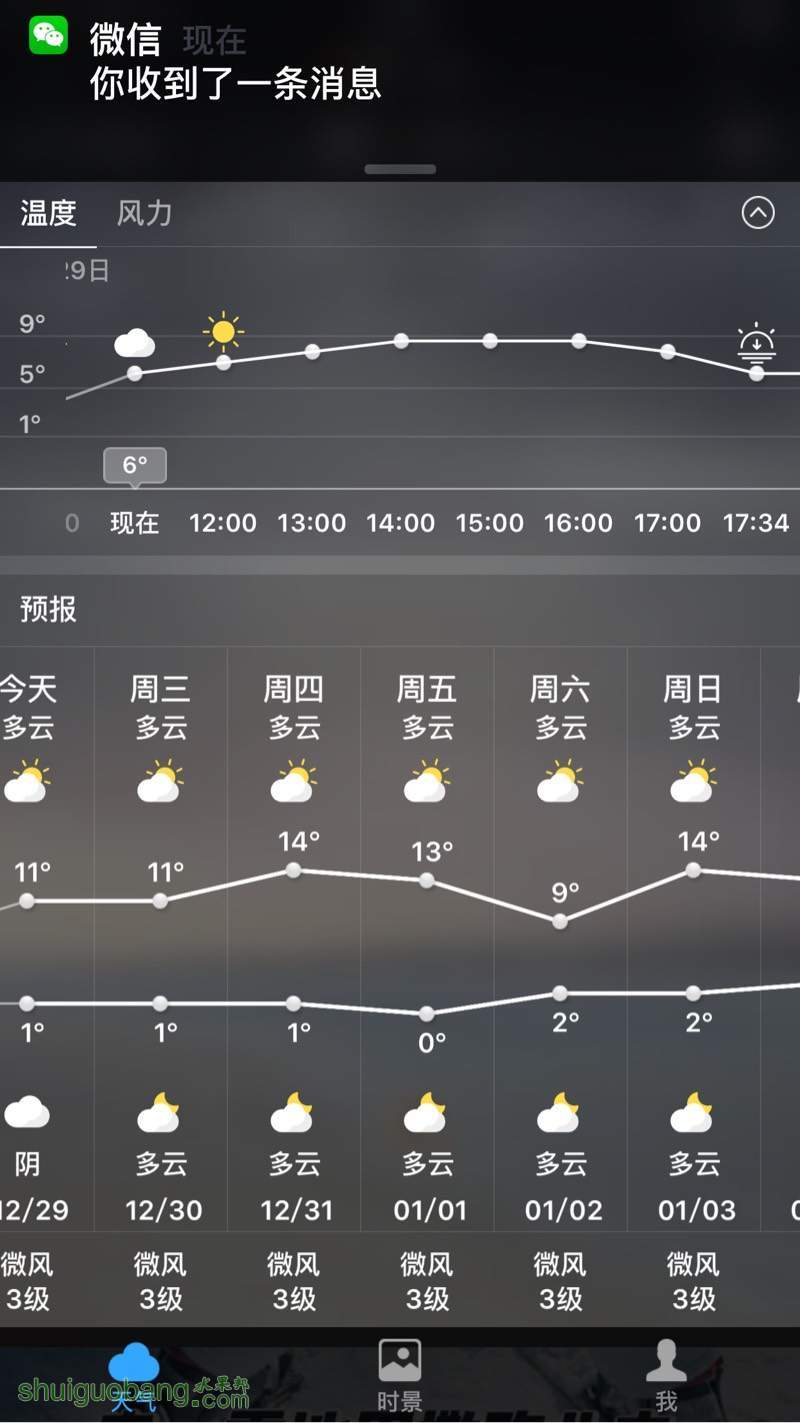Go to the 时景 tab
This screenshot has width=800, height=1423.
pos(400,1376)
